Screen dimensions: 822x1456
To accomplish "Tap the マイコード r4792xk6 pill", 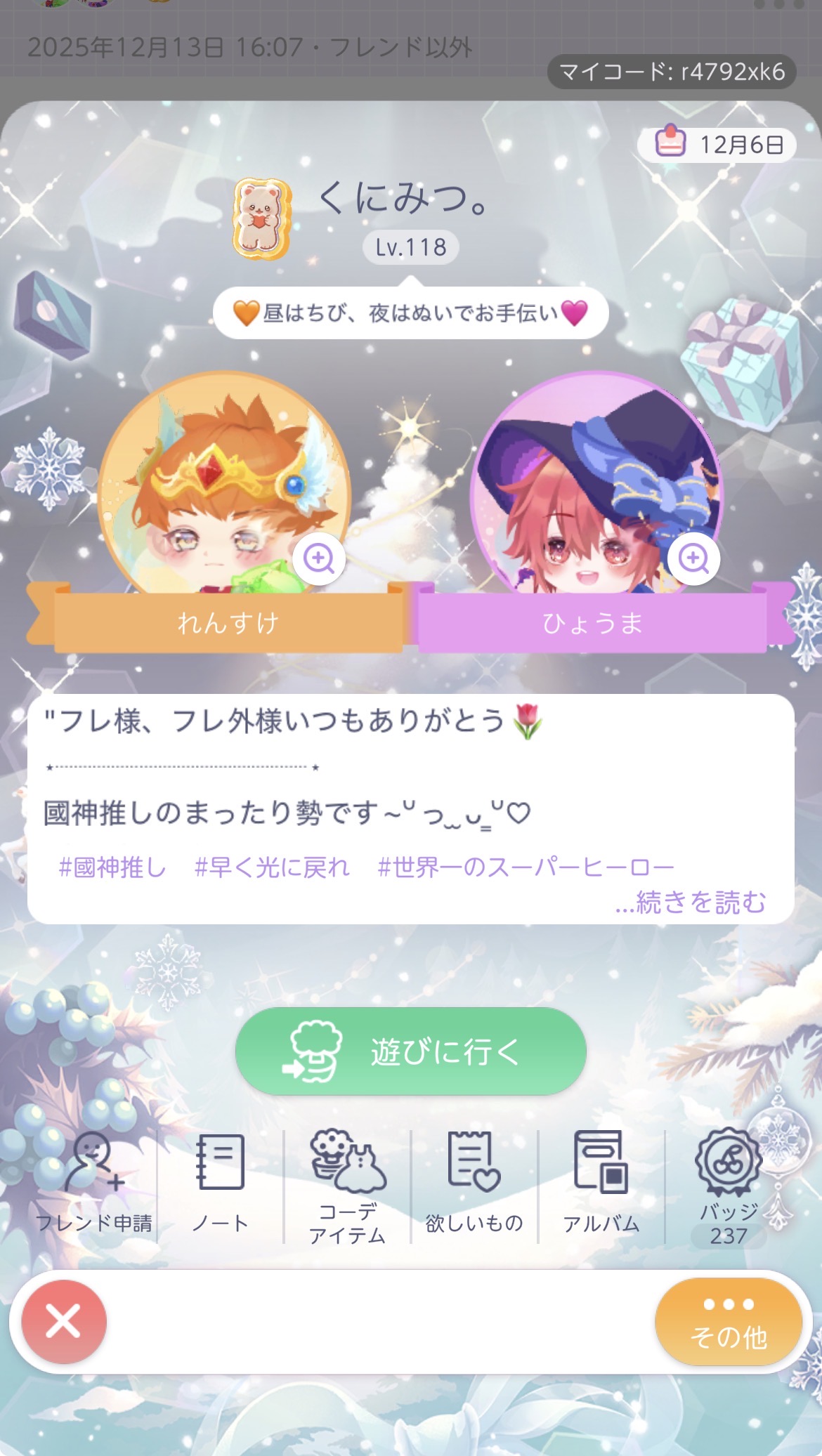I will (672, 72).
